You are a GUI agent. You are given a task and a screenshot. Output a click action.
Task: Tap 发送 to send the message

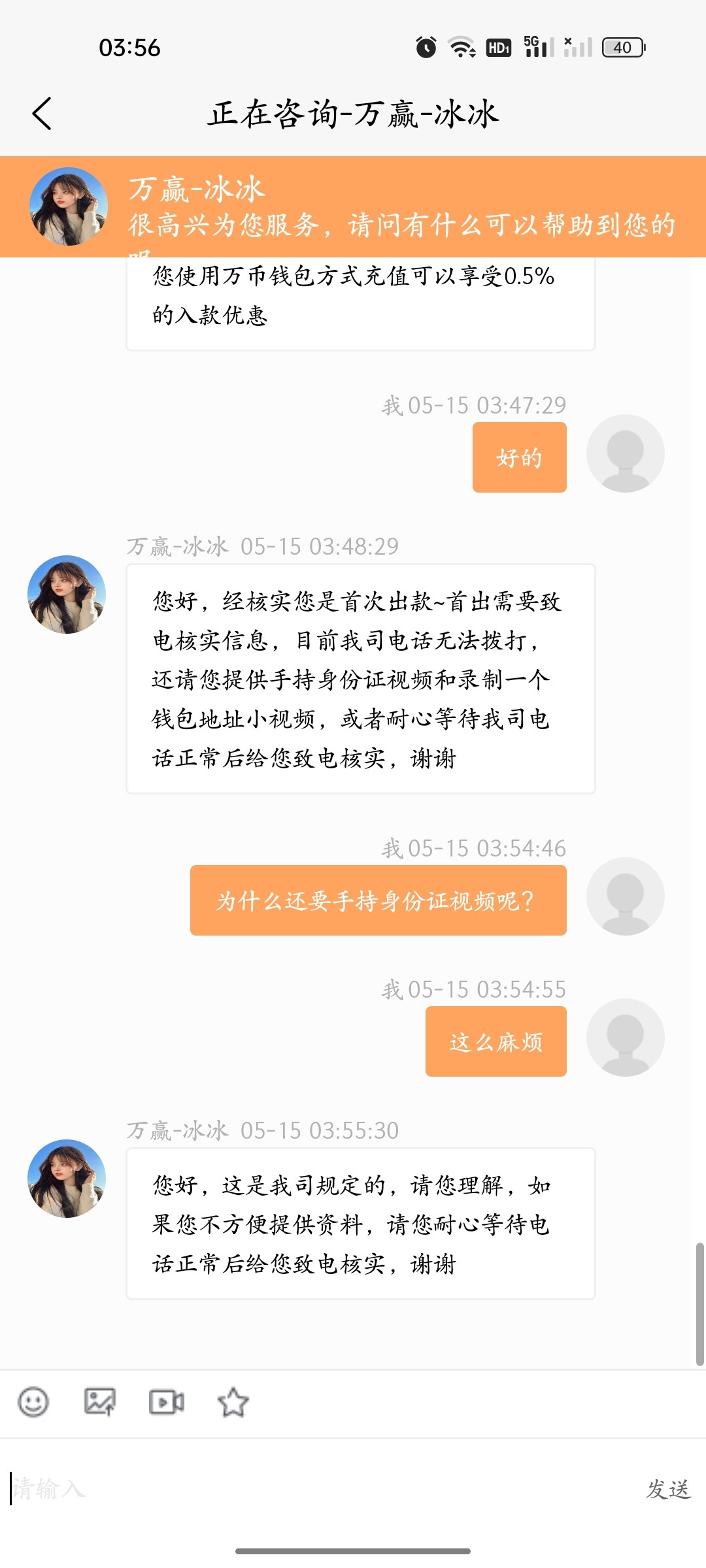click(x=668, y=1489)
